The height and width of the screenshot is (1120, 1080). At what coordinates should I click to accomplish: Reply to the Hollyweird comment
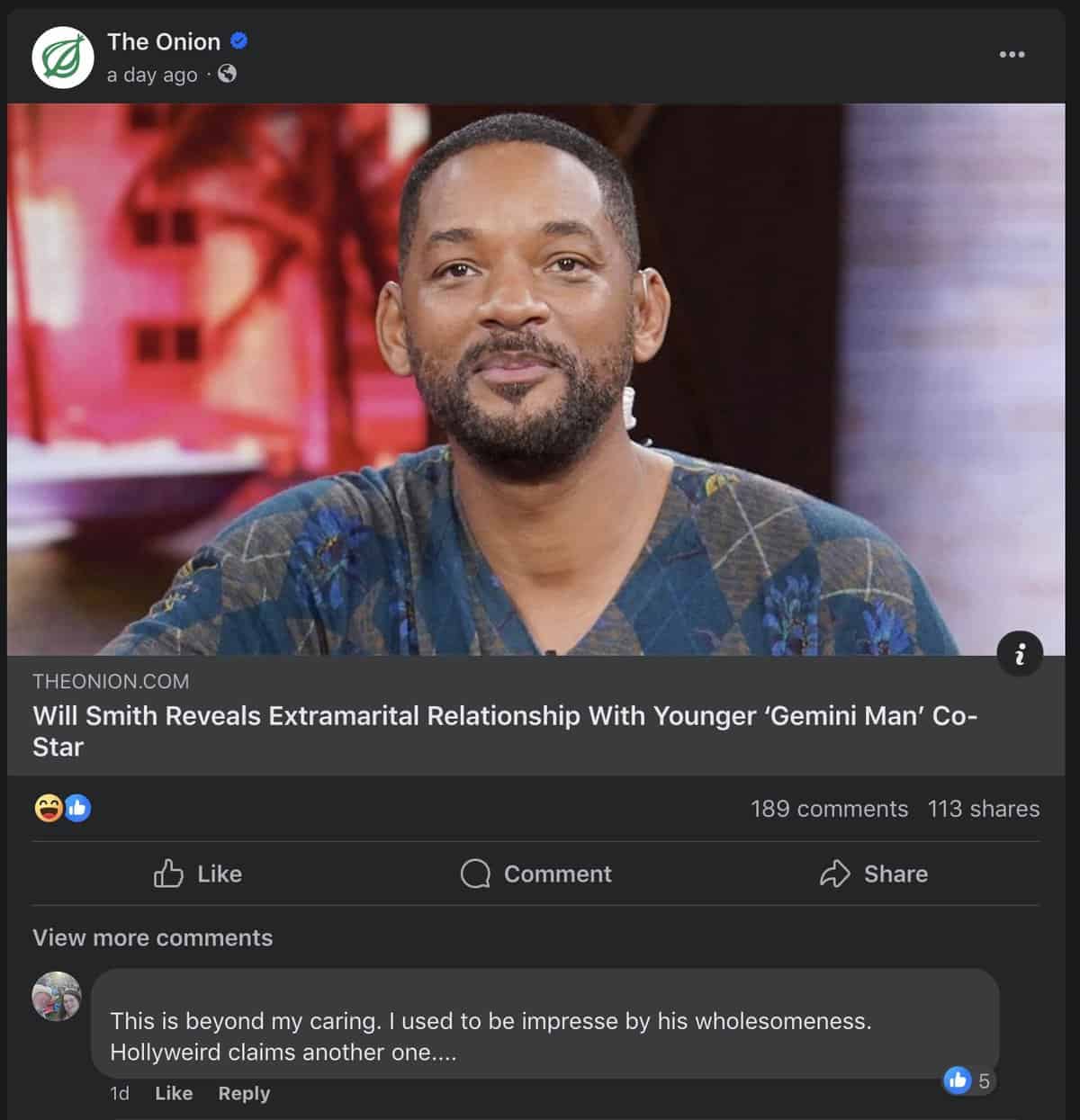tap(244, 1093)
